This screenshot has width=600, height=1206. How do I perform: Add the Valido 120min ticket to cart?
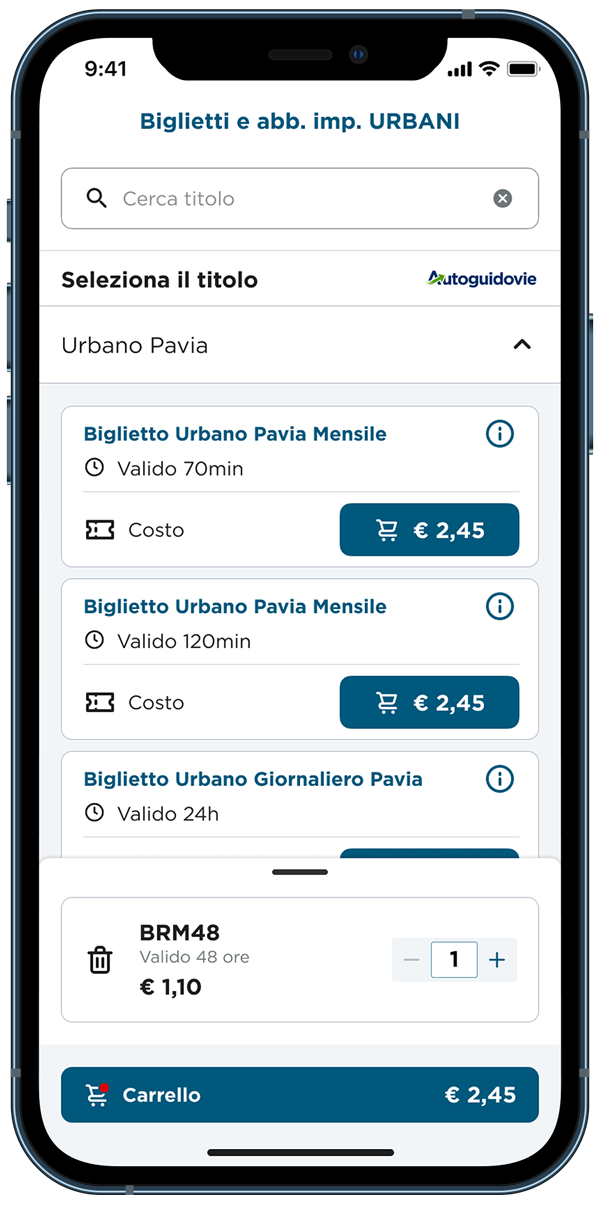429,702
